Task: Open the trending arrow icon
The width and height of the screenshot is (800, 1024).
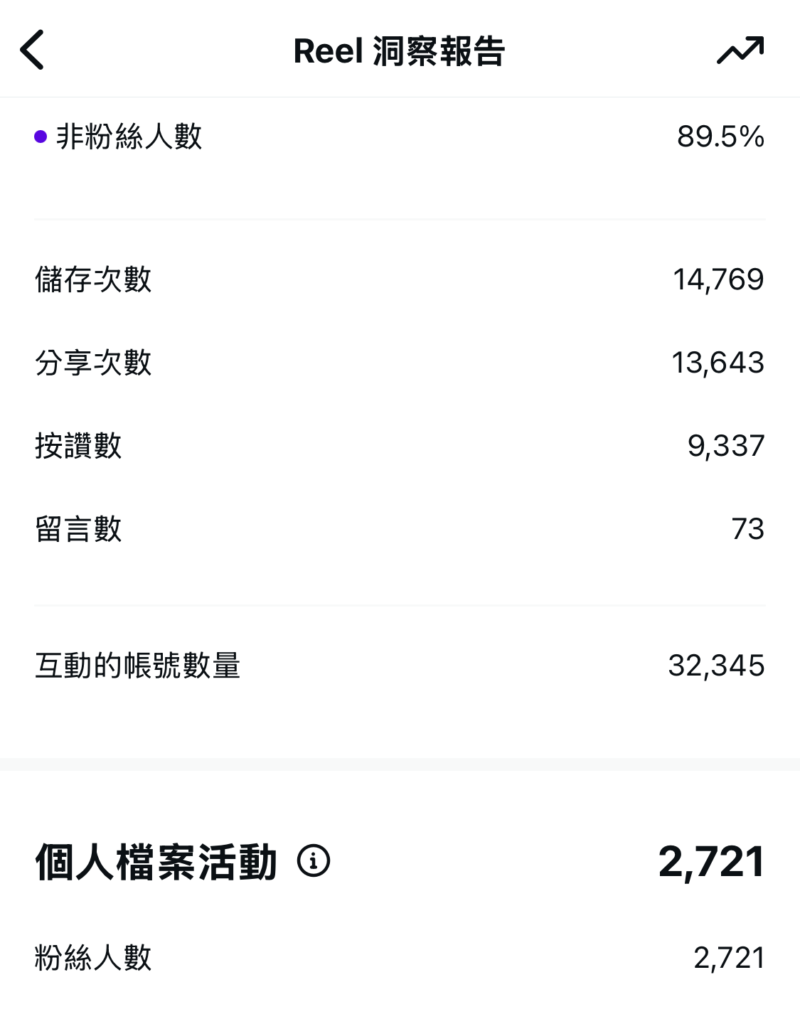Action: (x=740, y=50)
